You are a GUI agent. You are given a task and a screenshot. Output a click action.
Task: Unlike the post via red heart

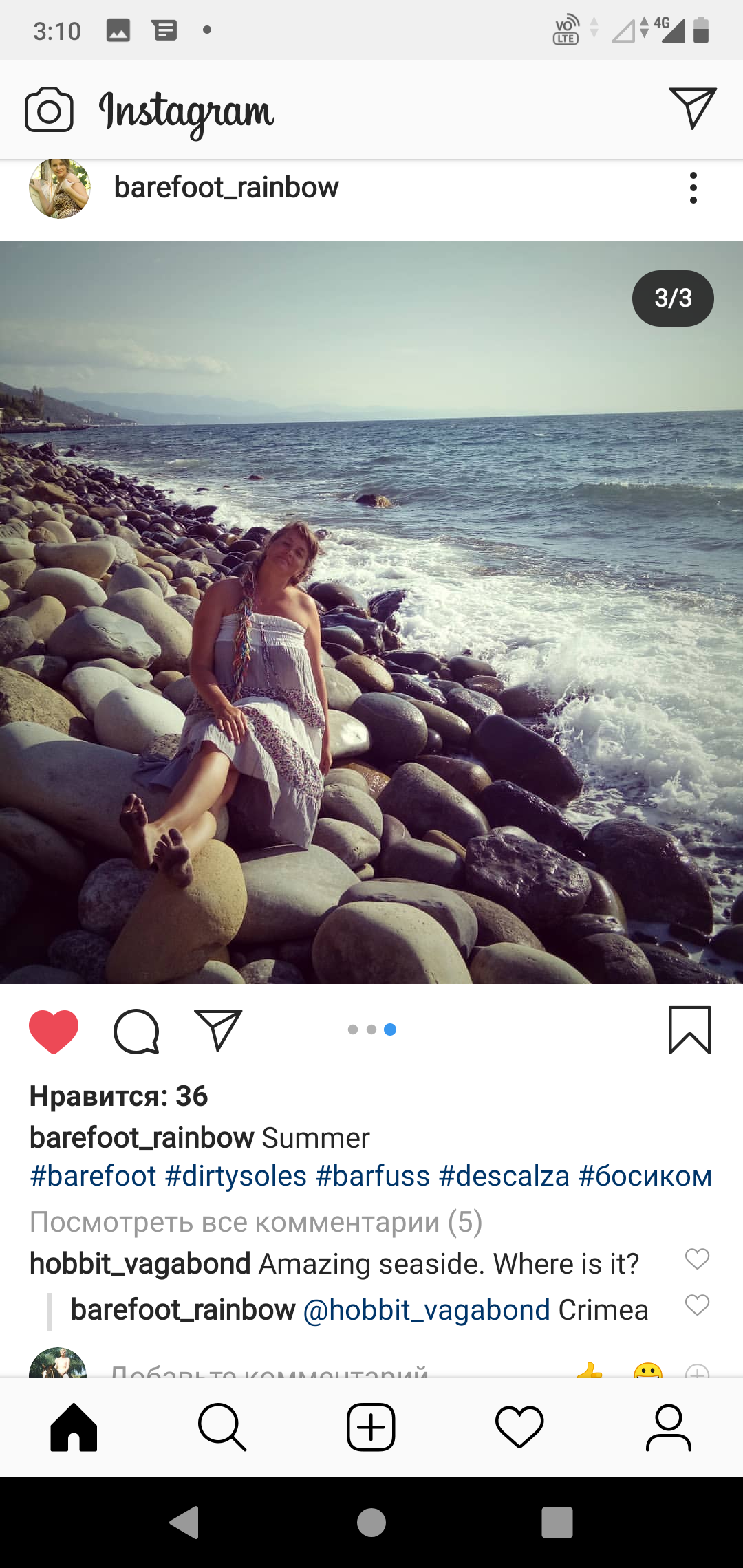click(54, 1031)
